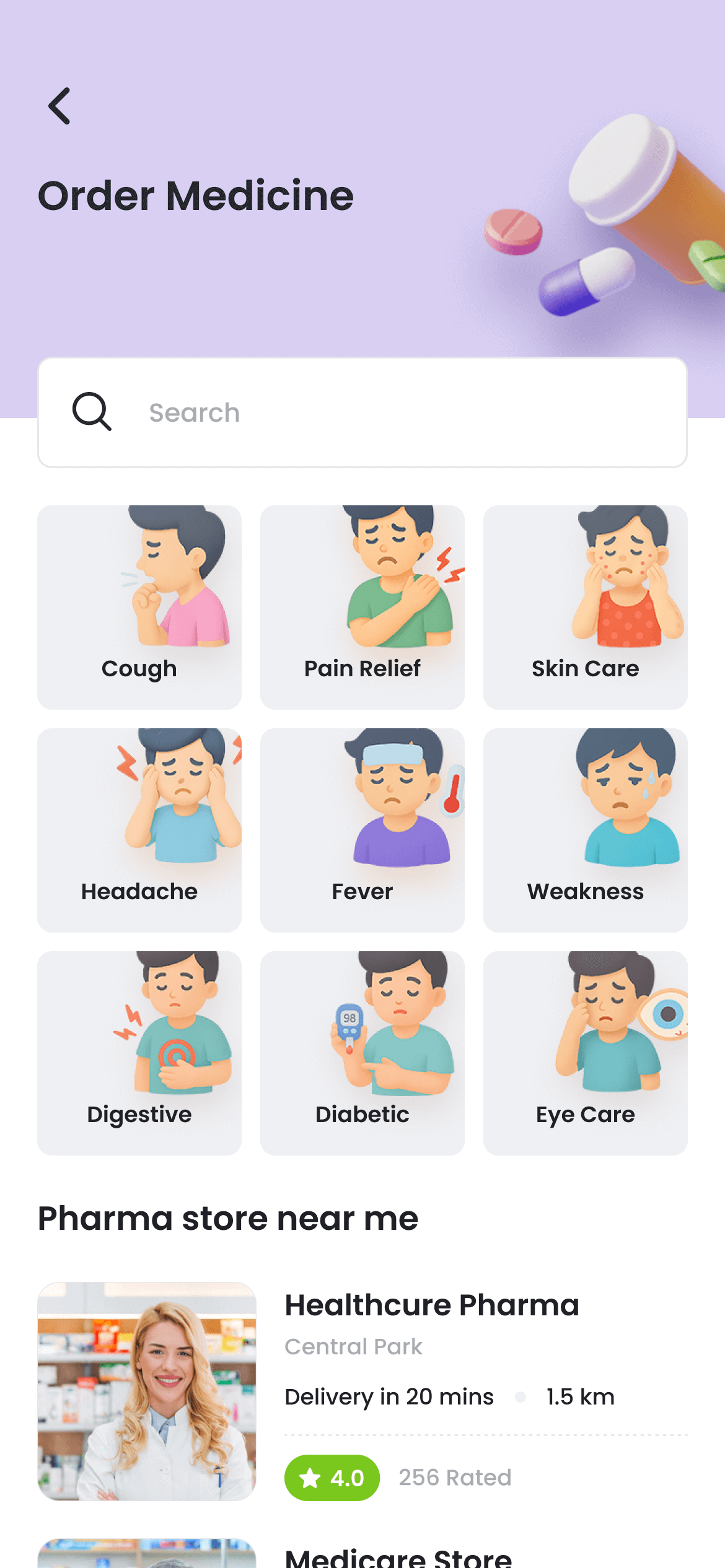Go back using the top arrow

59,106
